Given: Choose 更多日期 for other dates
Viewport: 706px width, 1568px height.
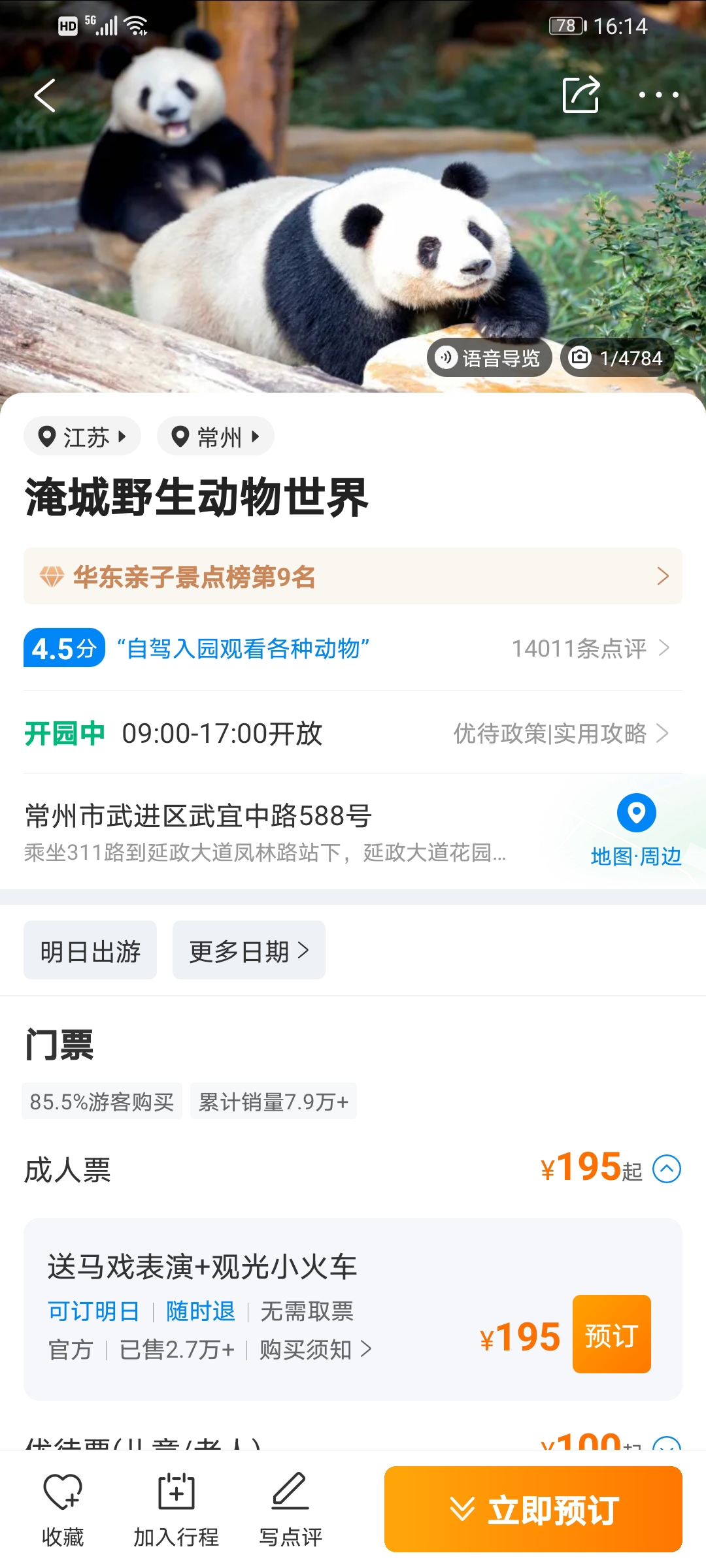Looking at the screenshot, I should pos(249,951).
